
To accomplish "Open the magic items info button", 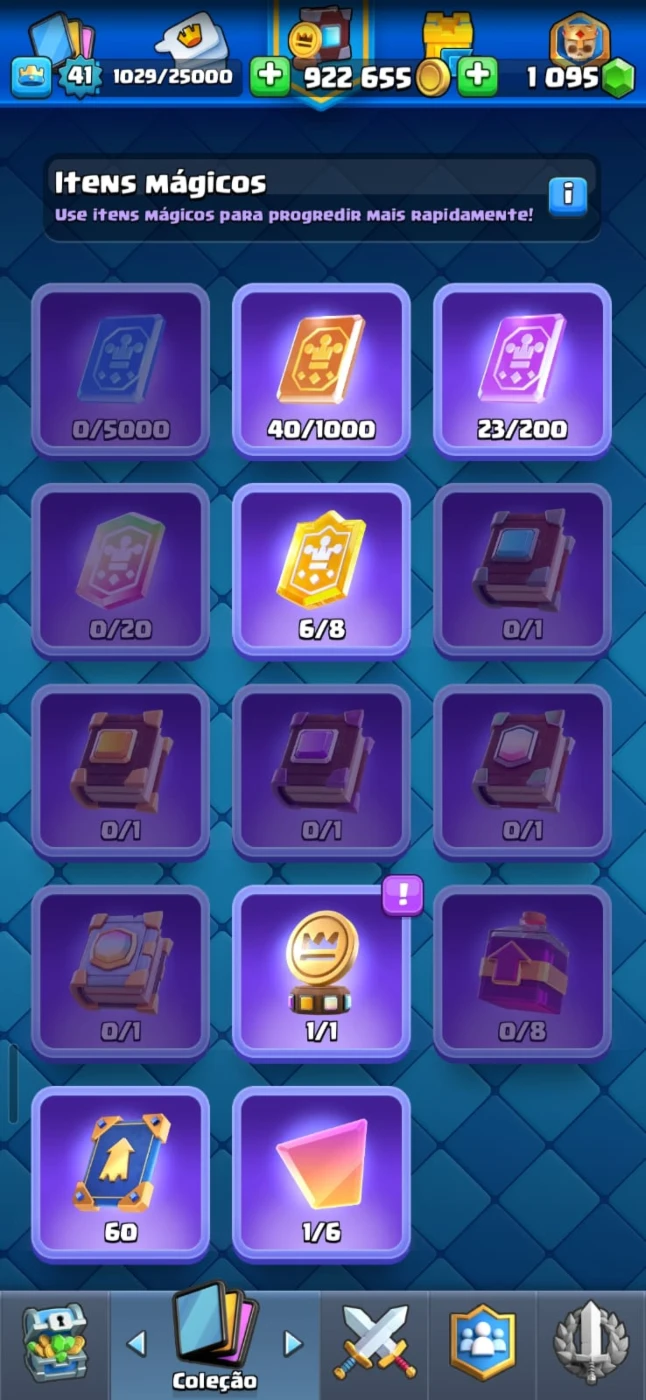I will point(567,194).
